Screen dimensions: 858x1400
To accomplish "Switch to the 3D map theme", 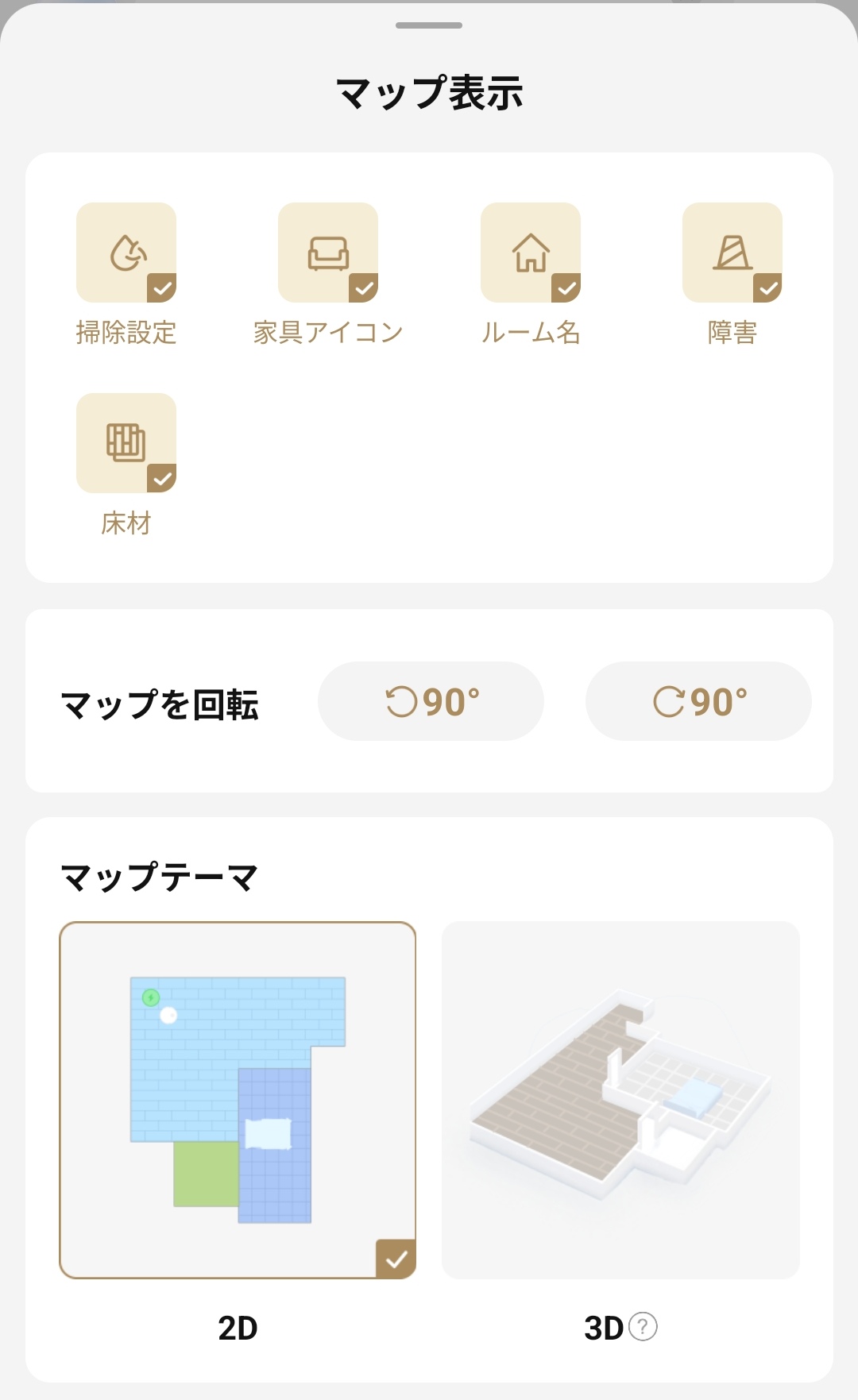I will tap(620, 1100).
